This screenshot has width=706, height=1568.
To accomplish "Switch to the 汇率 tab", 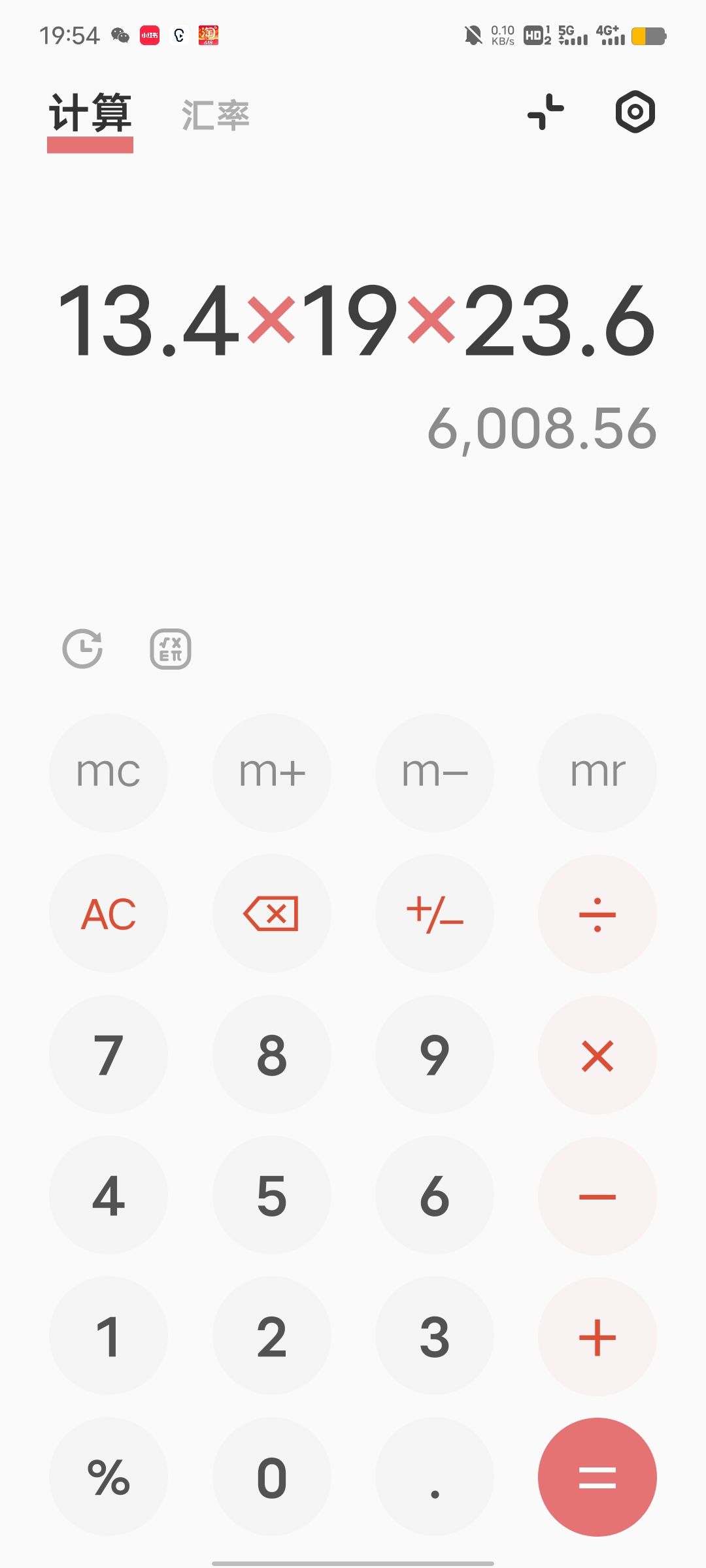I will (216, 115).
